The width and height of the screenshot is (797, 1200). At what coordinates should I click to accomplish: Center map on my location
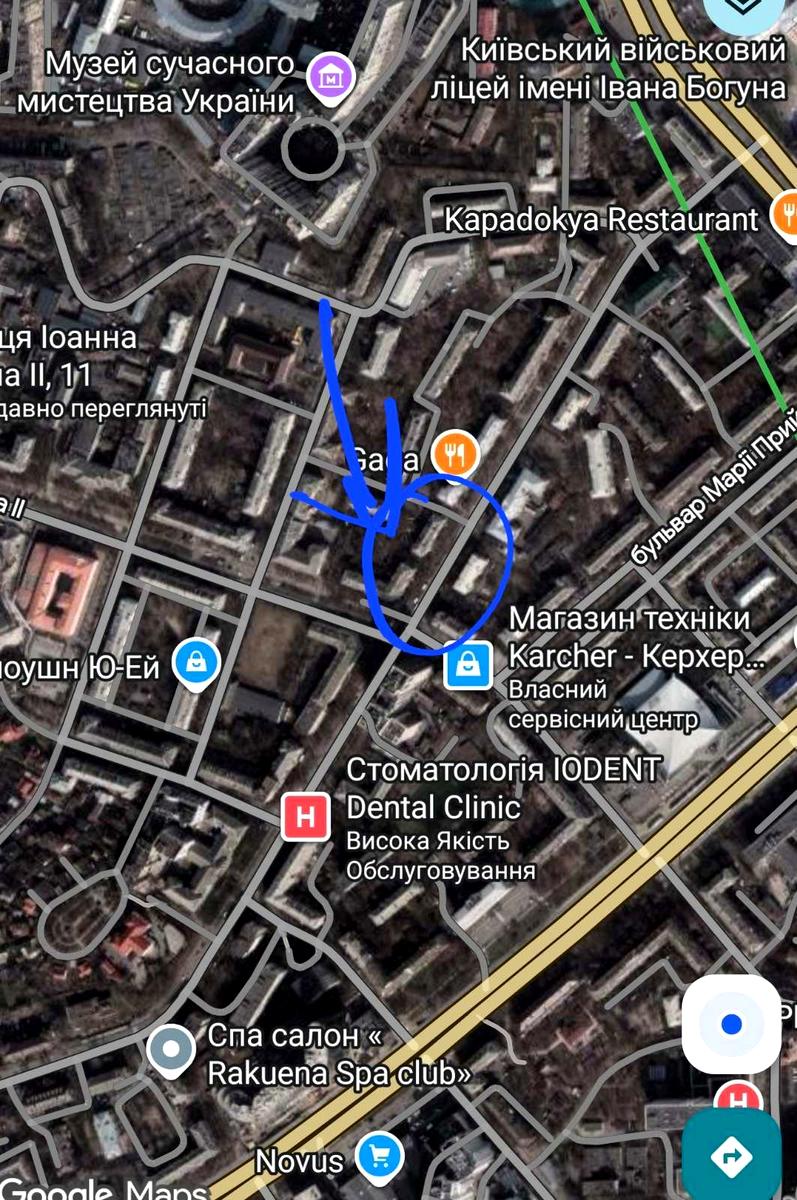731,1024
